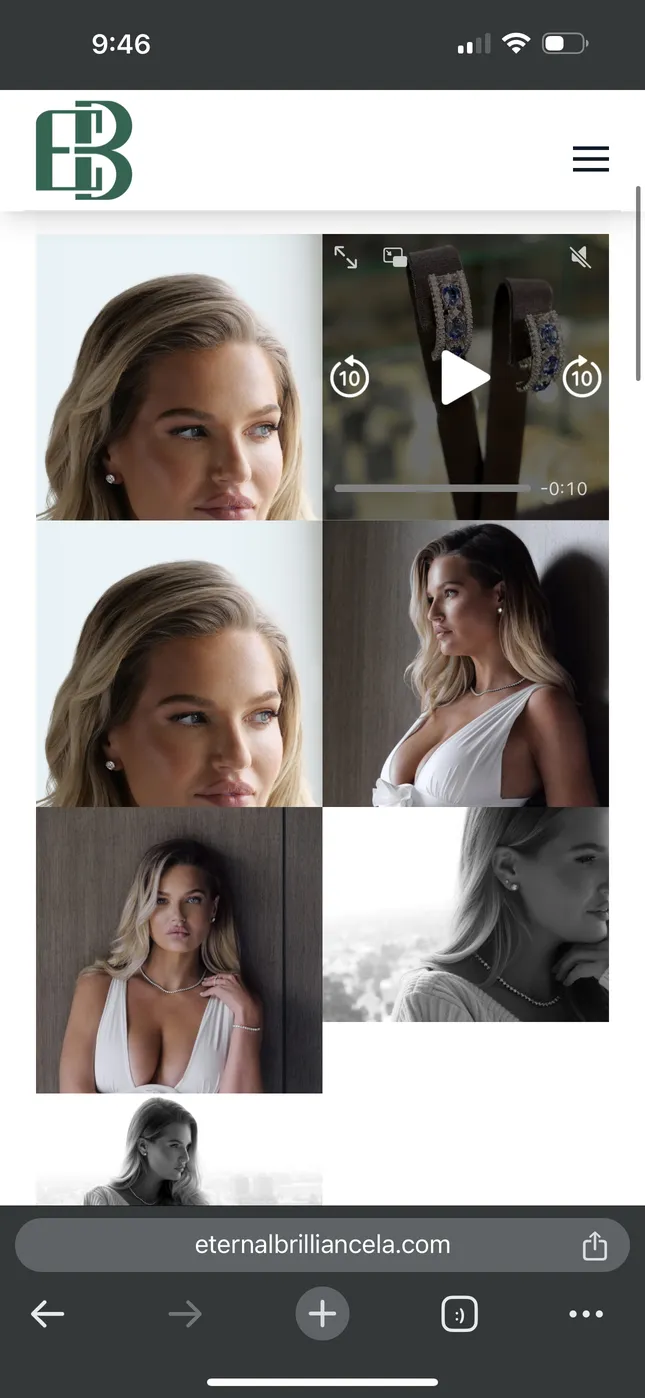645x1398 pixels.
Task: Open the eternalbrilliancela.com address bar
Action: [x=322, y=1245]
